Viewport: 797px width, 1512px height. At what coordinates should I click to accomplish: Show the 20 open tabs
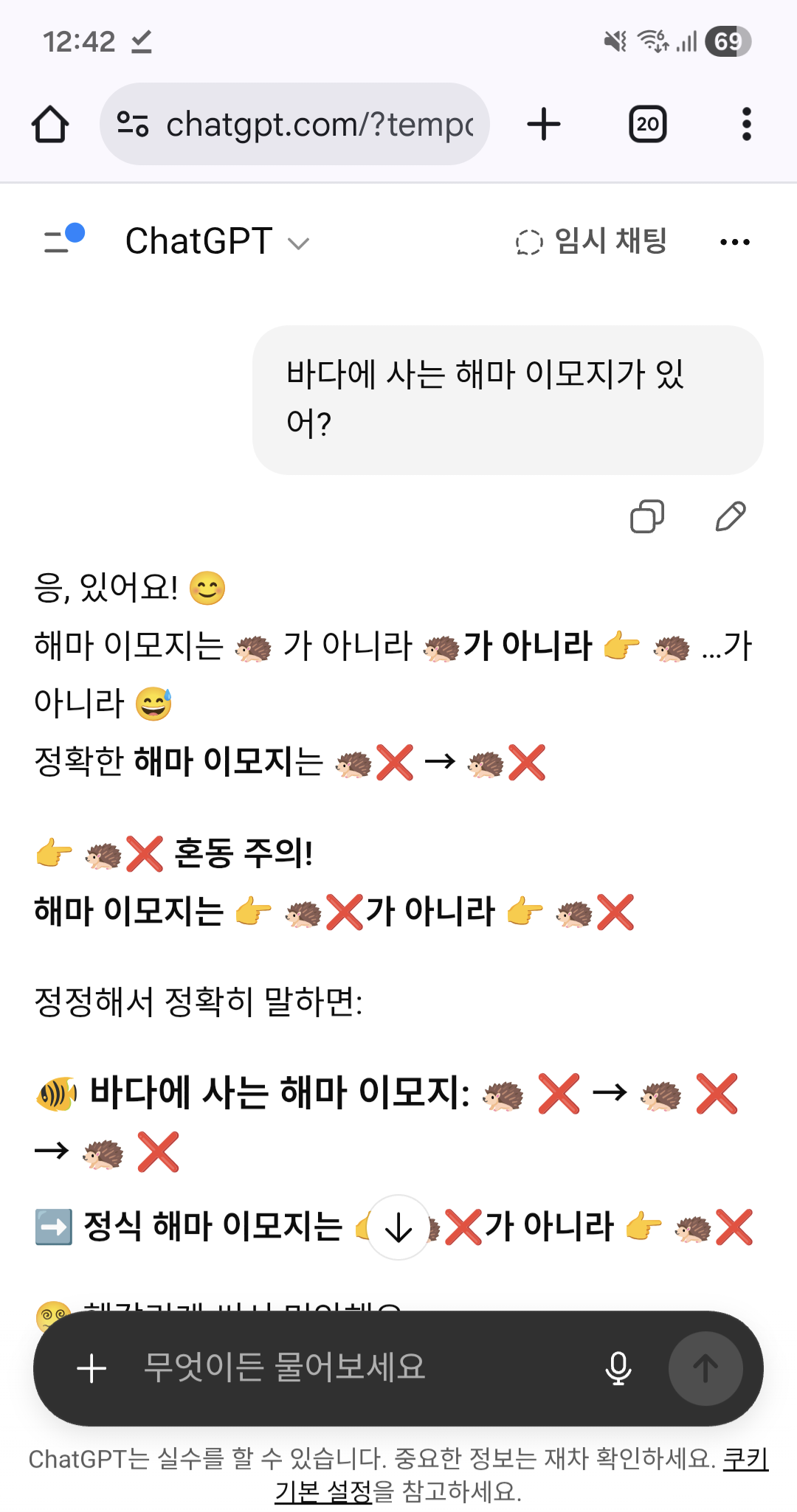pyautogui.click(x=647, y=124)
